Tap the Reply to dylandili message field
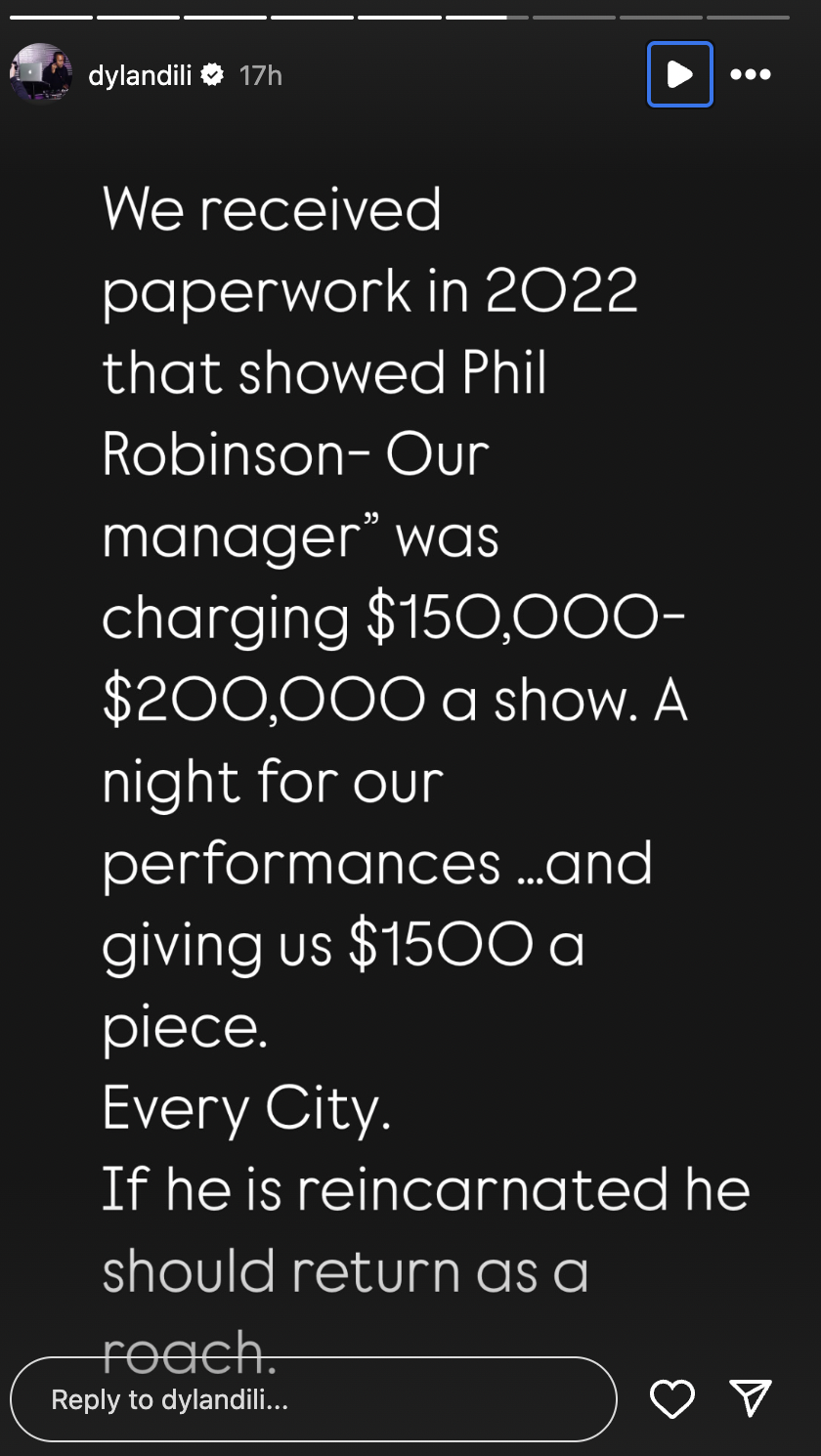Screen dimensions: 821x1456 (314, 1399)
